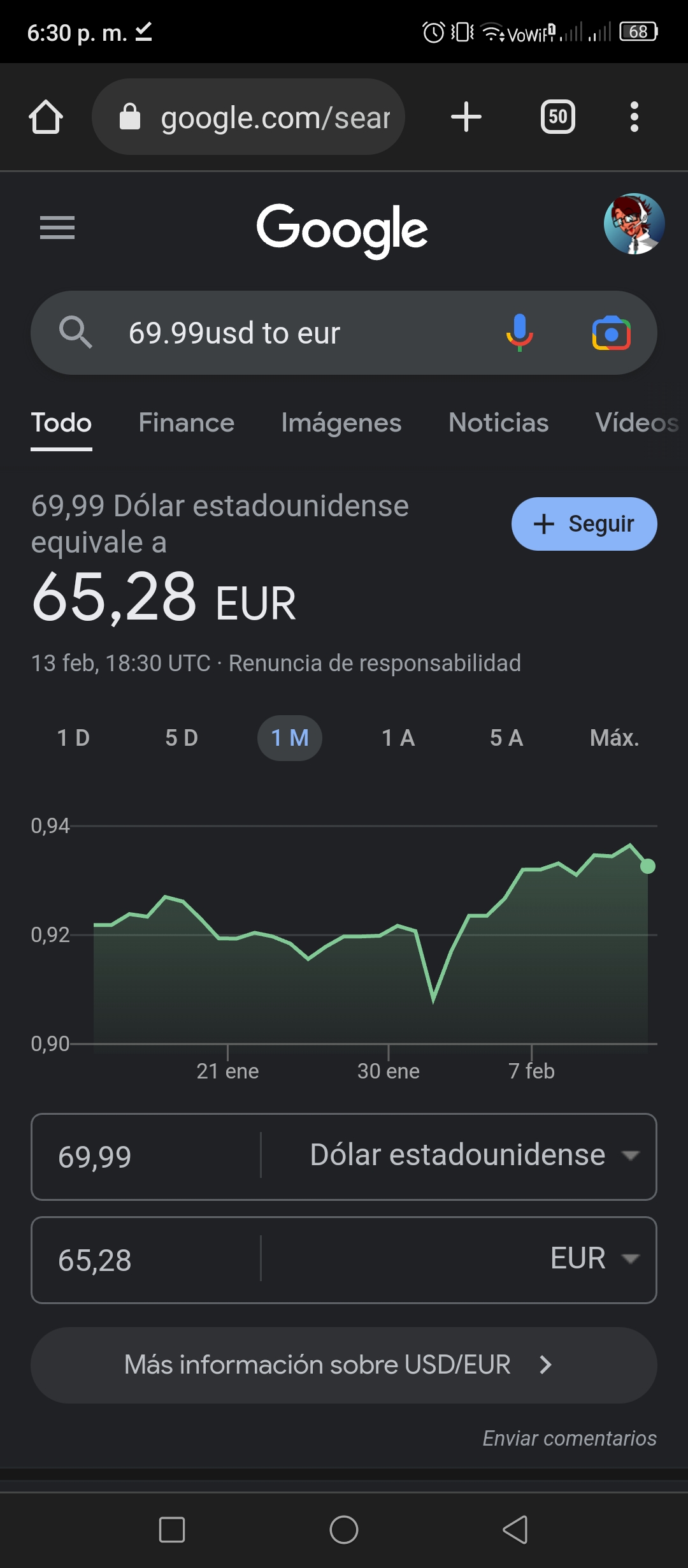The image size is (688, 1568).
Task: Select the 1 D chart range
Action: click(x=73, y=738)
